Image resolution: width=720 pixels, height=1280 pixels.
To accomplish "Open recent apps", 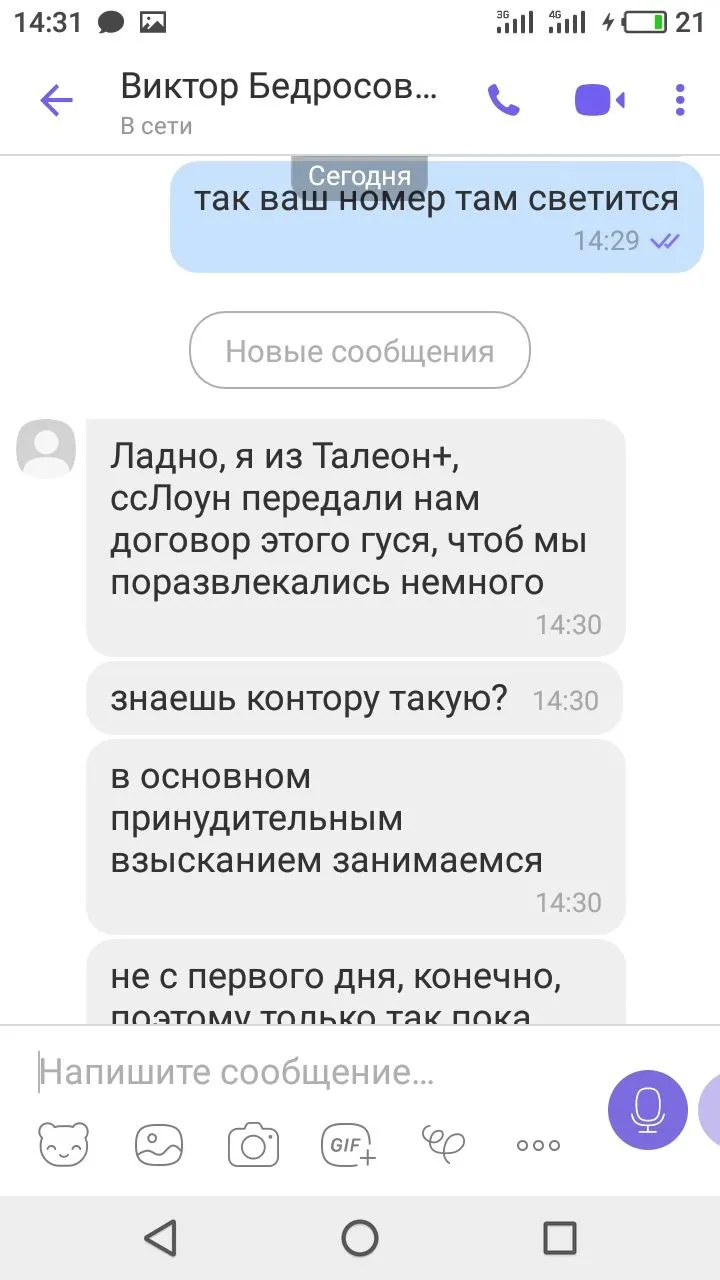I will [x=559, y=1238].
